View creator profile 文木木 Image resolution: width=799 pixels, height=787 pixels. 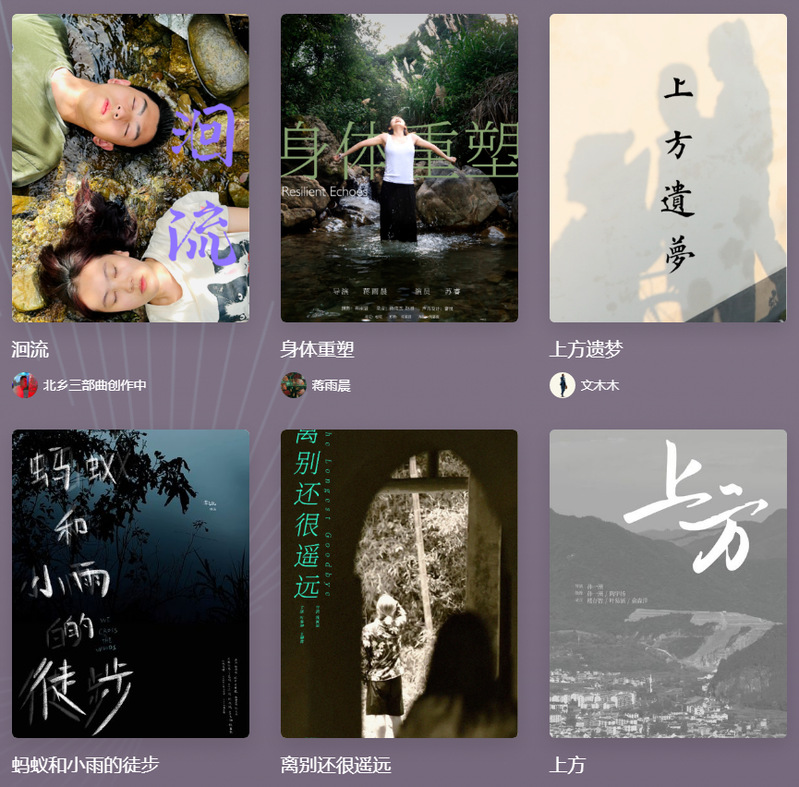(599, 385)
